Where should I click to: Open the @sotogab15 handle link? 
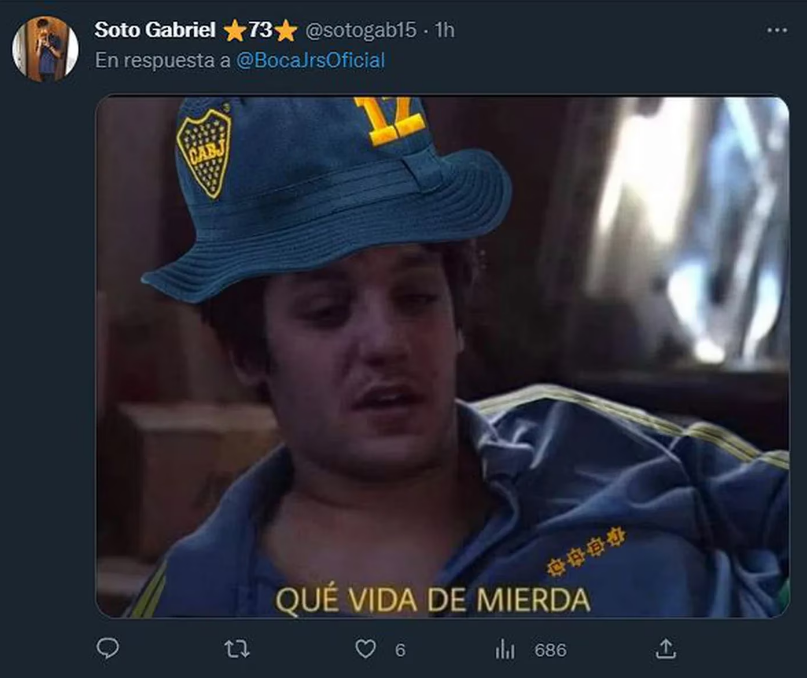point(353,31)
